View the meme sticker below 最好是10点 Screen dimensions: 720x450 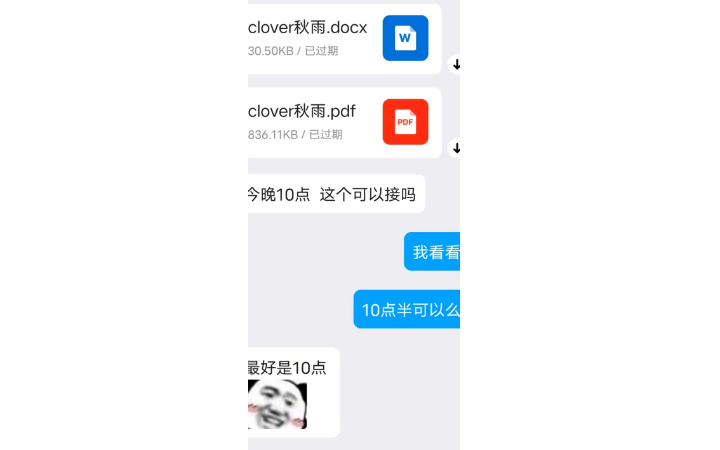(x=277, y=406)
